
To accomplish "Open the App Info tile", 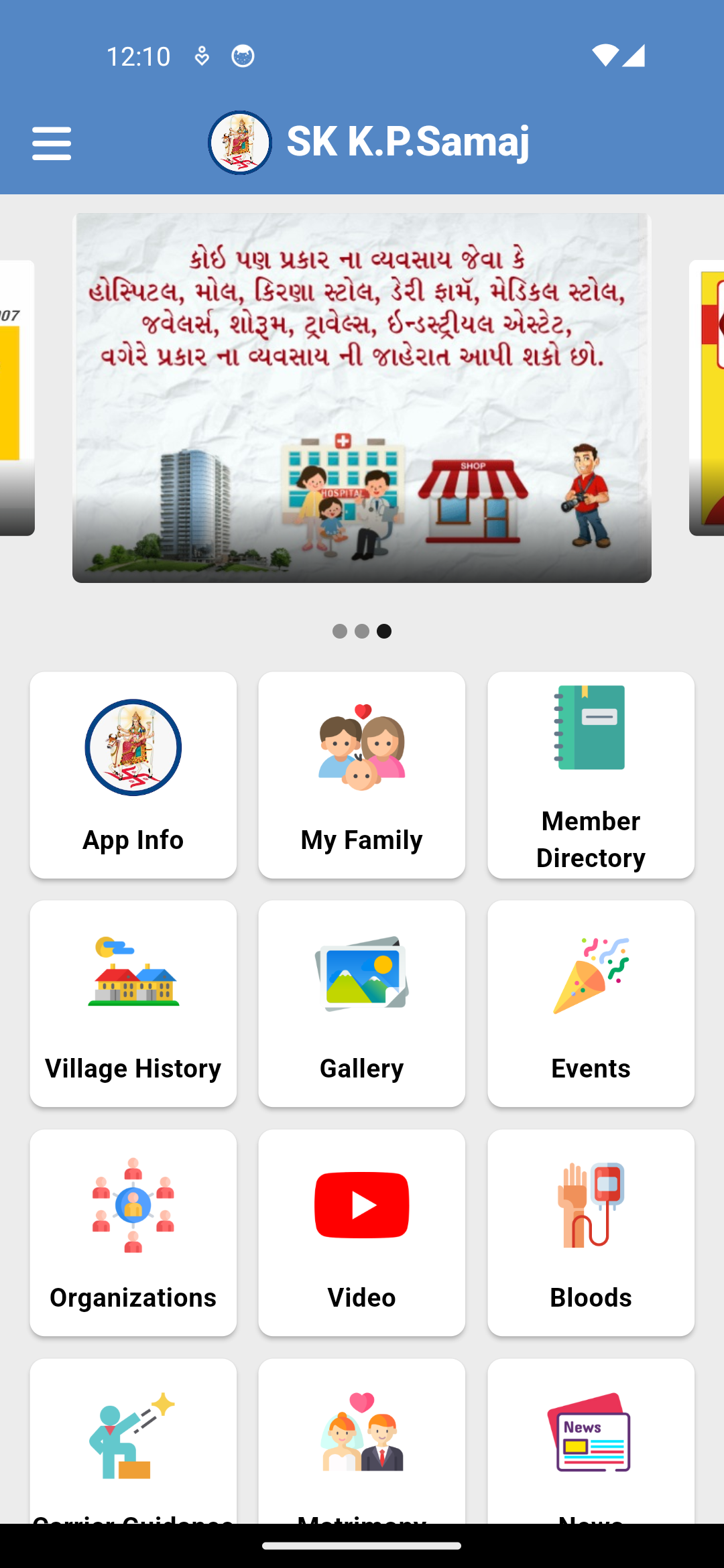I will (133, 775).
